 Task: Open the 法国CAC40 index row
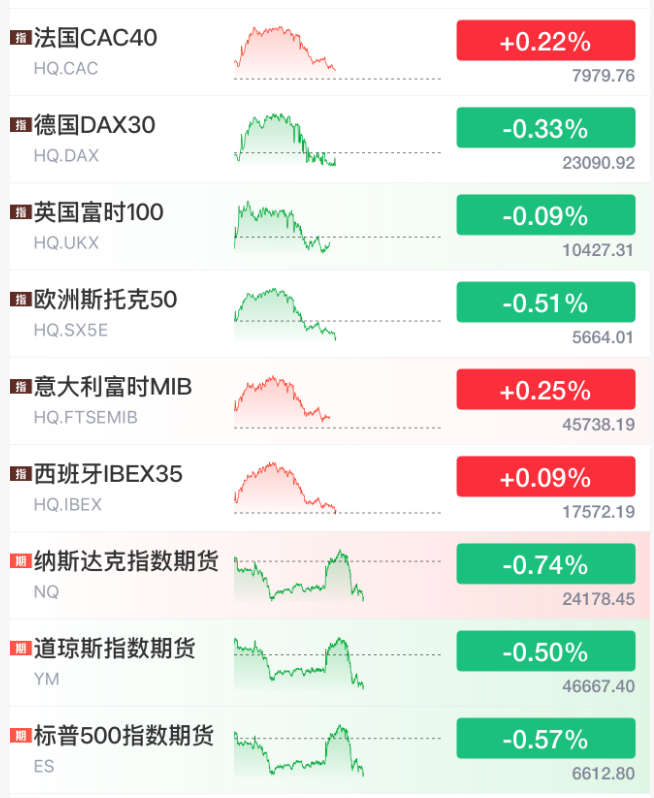pos(96,39)
